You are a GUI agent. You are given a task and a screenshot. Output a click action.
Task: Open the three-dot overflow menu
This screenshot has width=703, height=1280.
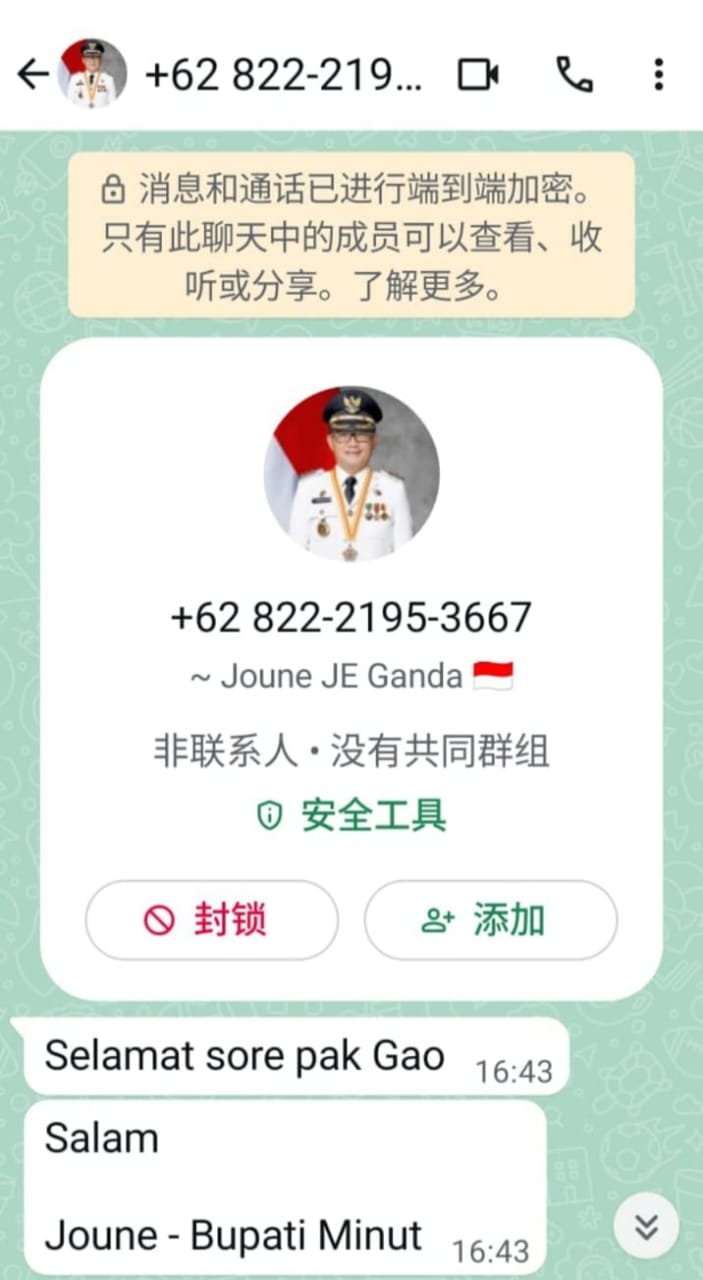(658, 75)
